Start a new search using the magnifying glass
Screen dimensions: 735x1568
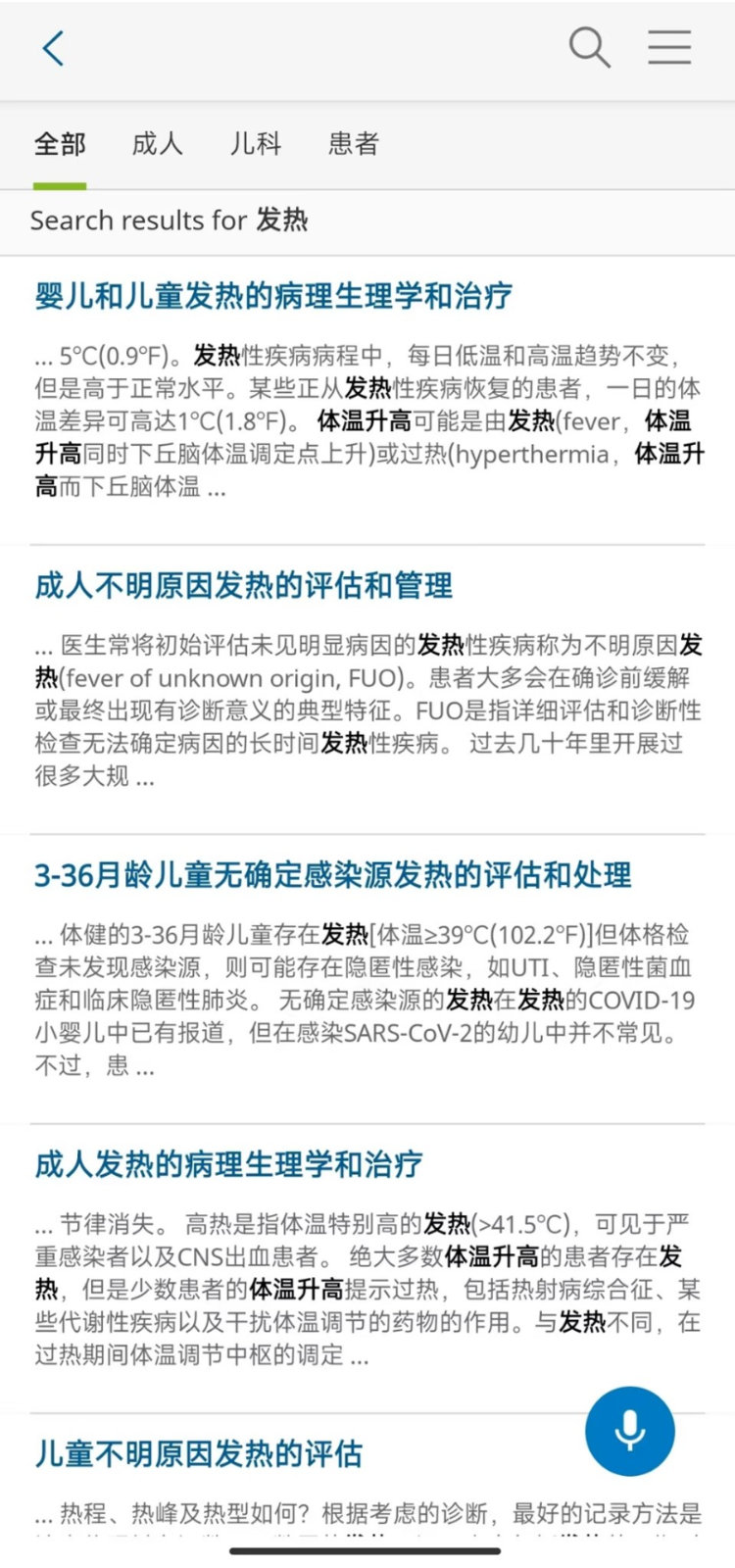(589, 47)
